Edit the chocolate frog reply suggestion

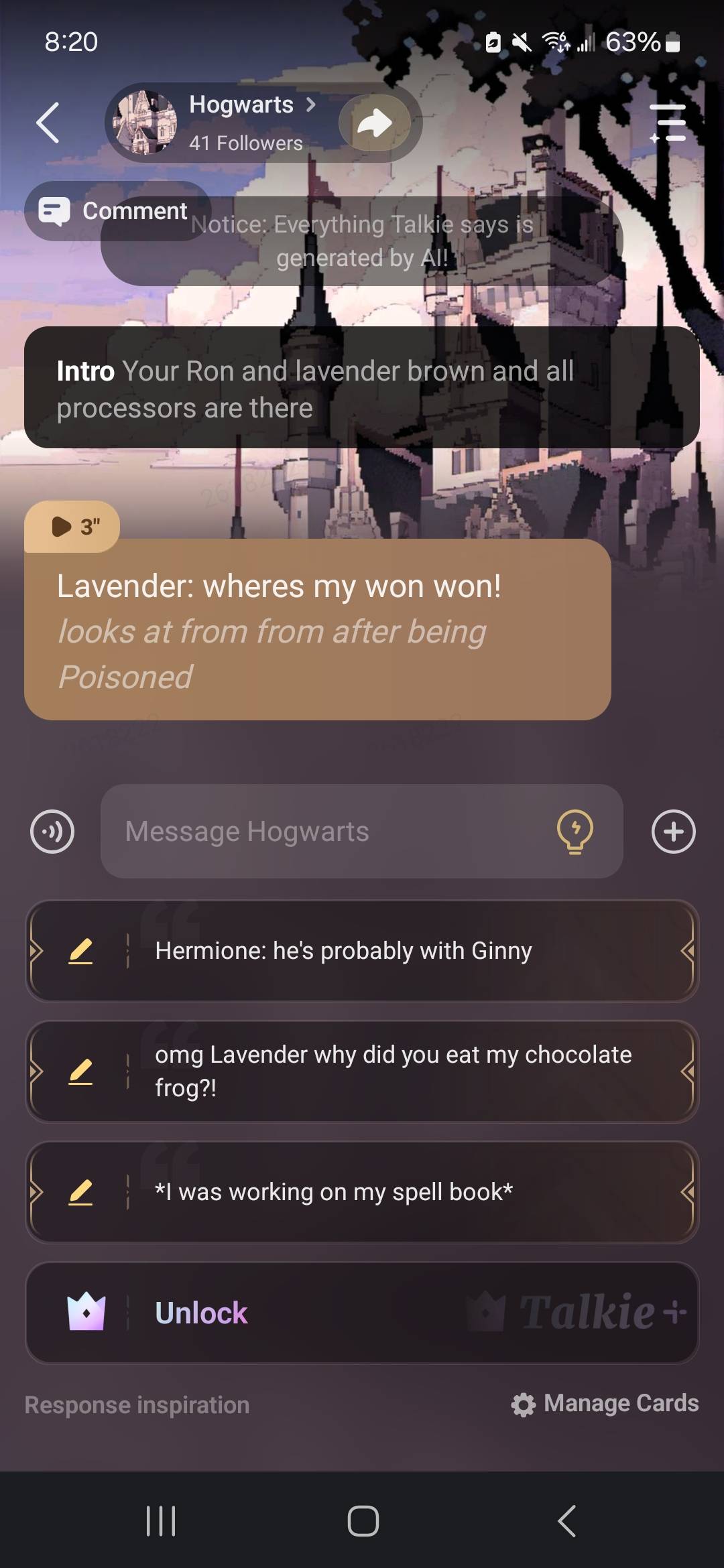coord(80,1071)
